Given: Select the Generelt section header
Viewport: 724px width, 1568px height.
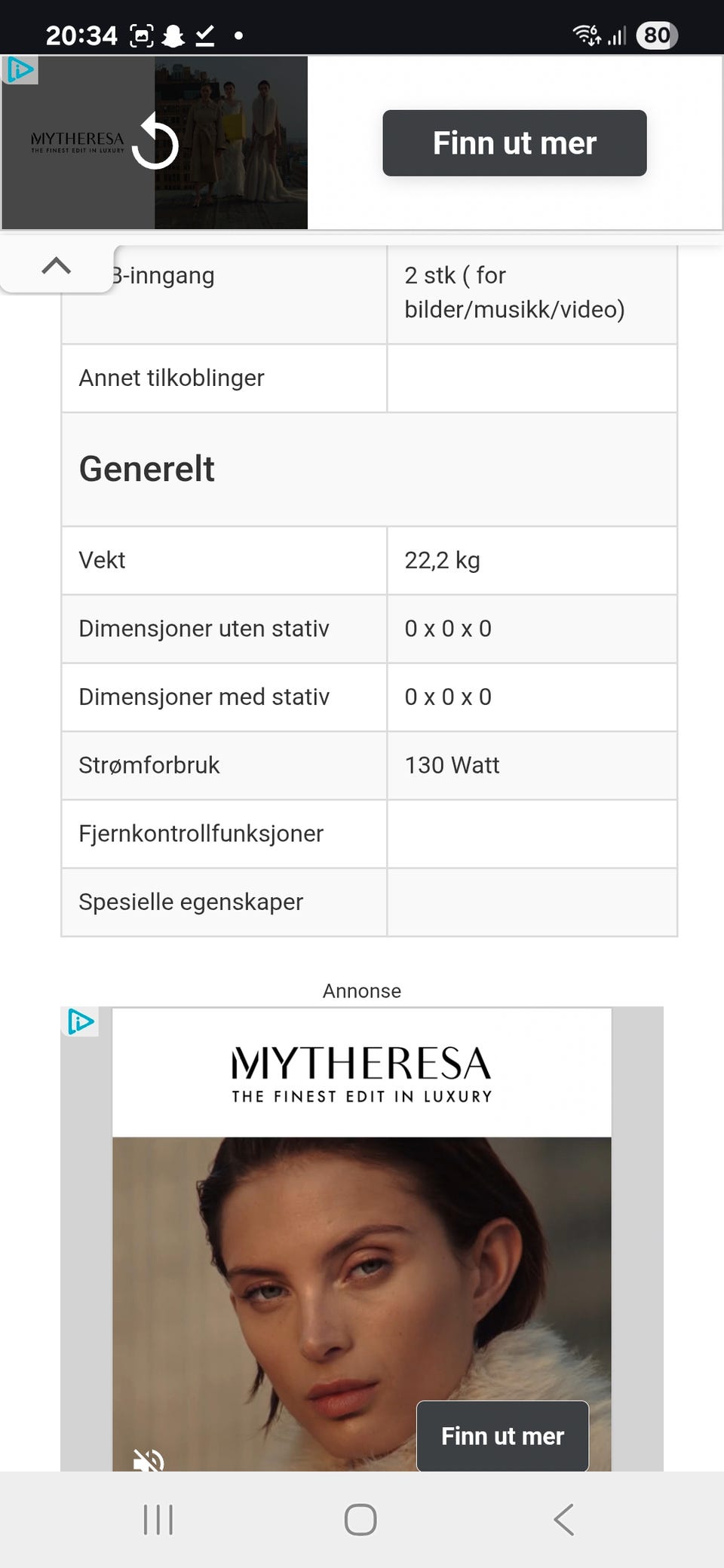Looking at the screenshot, I should point(147,469).
